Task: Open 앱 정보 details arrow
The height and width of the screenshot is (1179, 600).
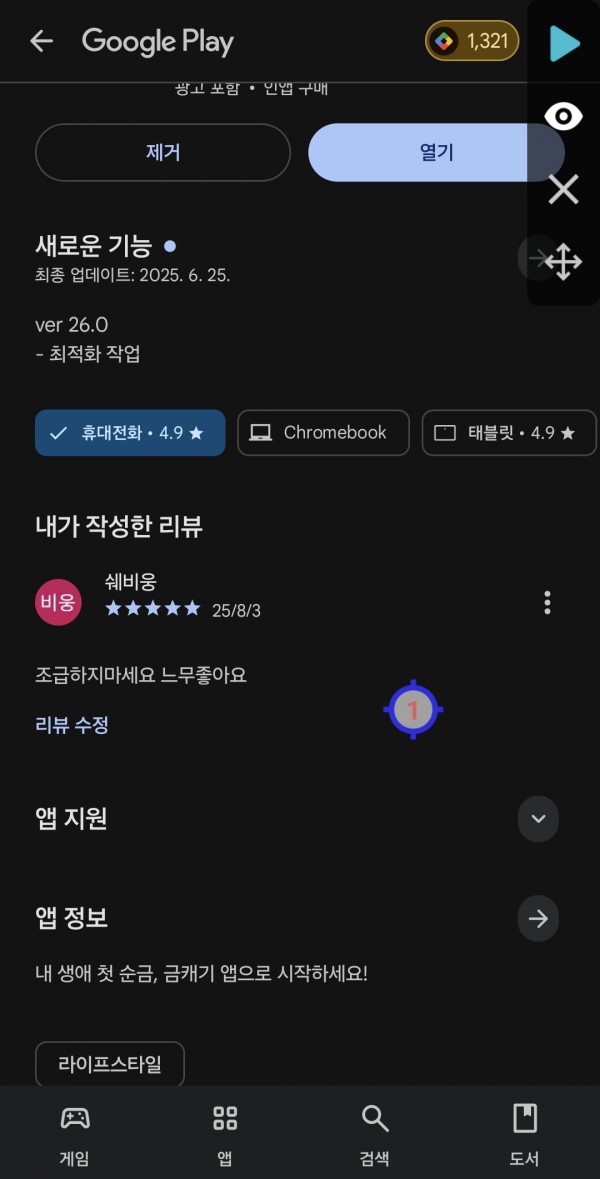Action: click(x=538, y=918)
